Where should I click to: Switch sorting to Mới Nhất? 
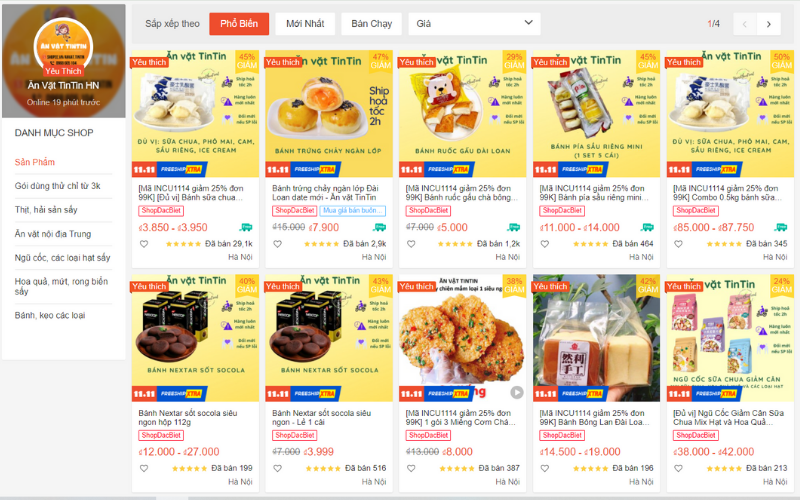(303, 23)
